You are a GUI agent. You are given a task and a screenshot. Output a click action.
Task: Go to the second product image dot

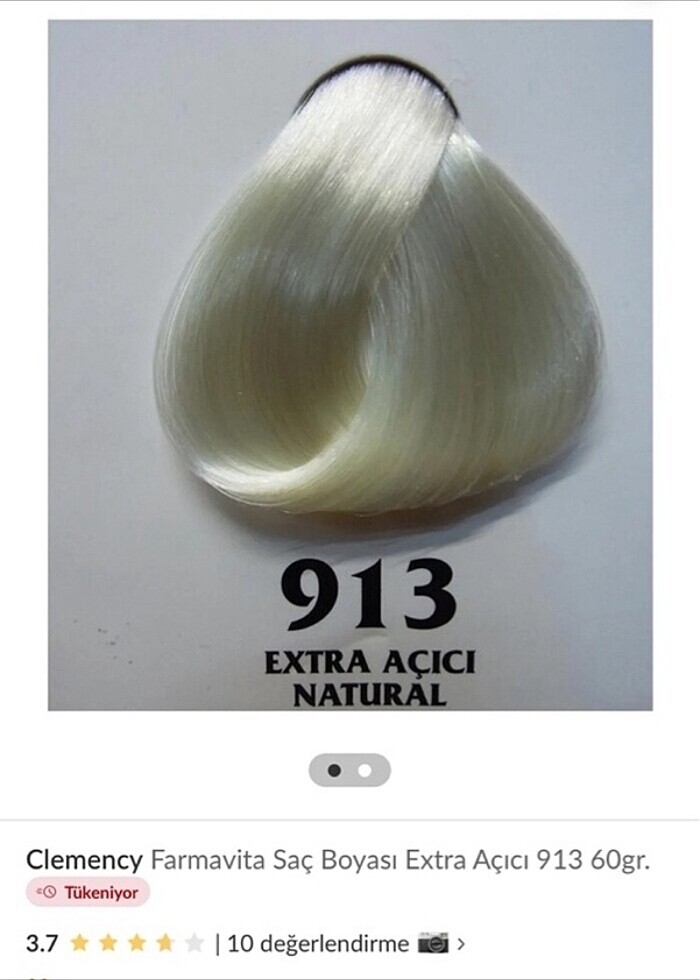coord(365,770)
